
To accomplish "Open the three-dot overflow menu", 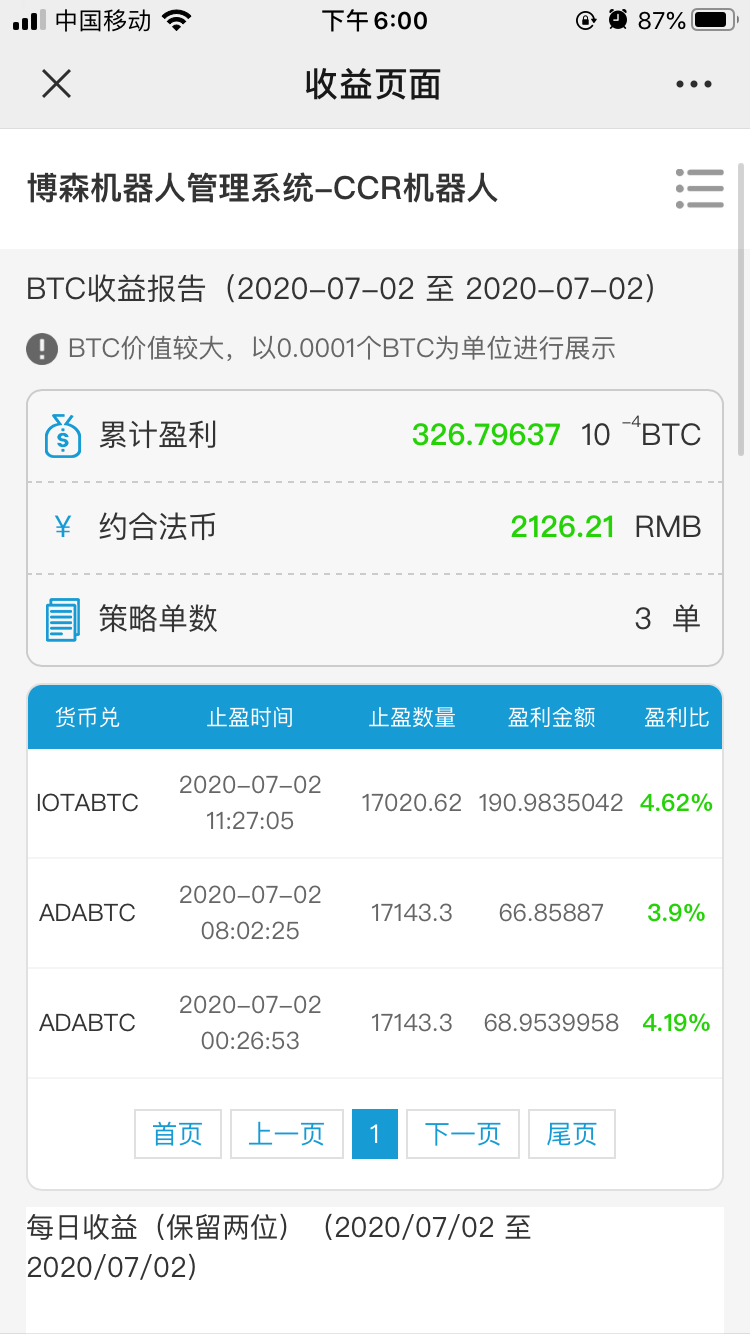I will [693, 85].
